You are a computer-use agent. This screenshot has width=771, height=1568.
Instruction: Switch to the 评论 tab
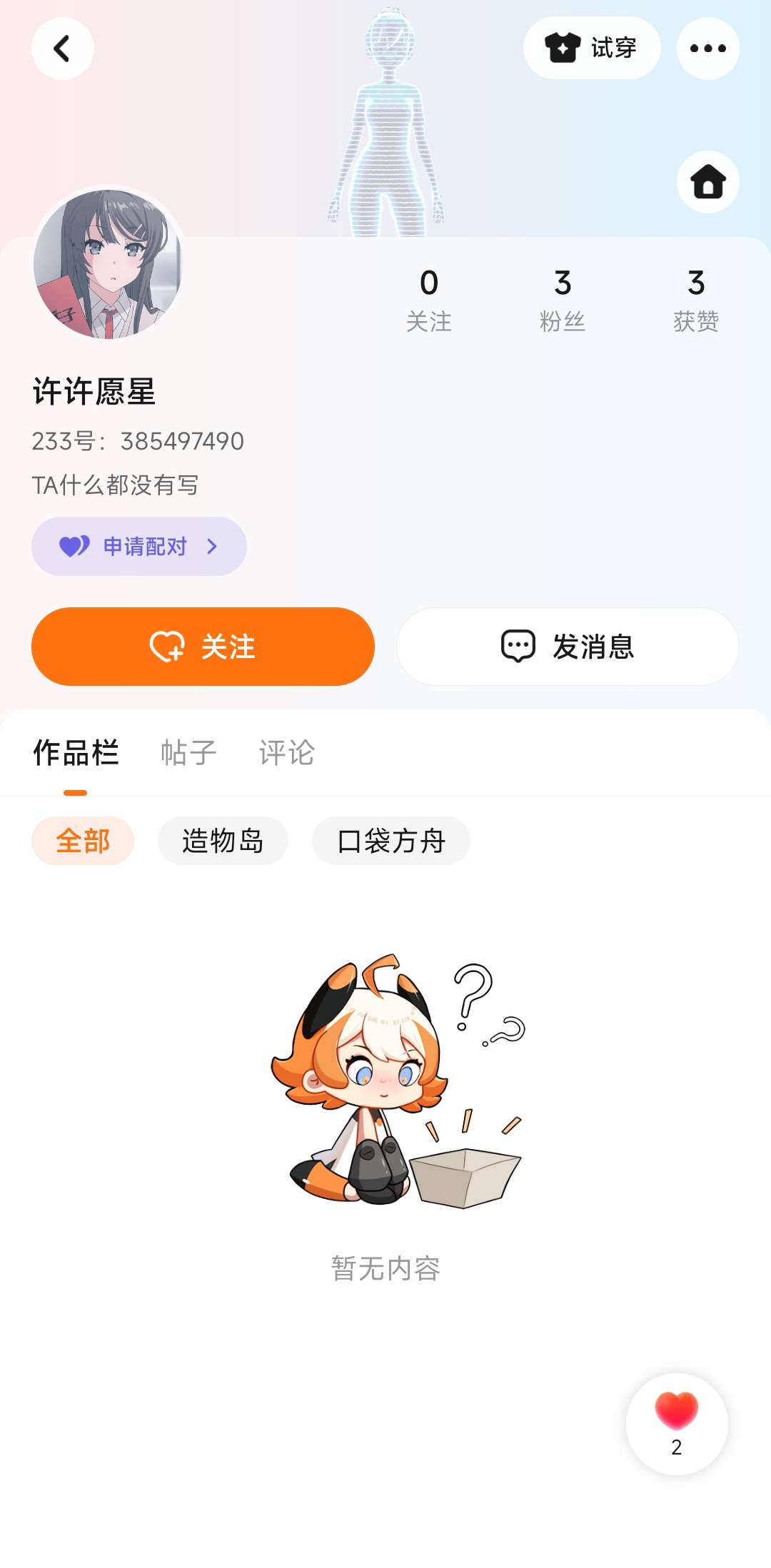tap(287, 753)
